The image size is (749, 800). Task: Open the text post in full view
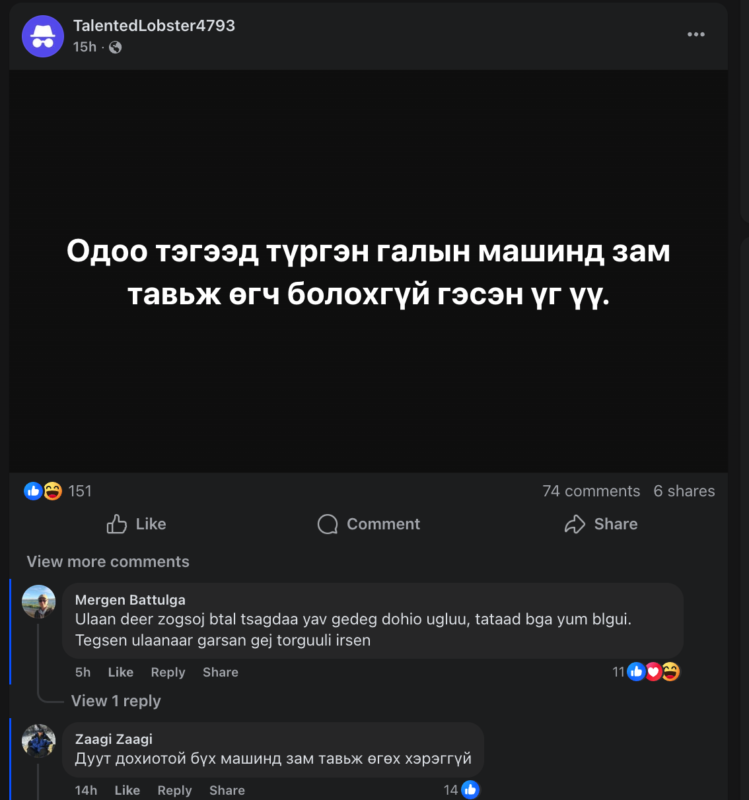[x=368, y=270]
